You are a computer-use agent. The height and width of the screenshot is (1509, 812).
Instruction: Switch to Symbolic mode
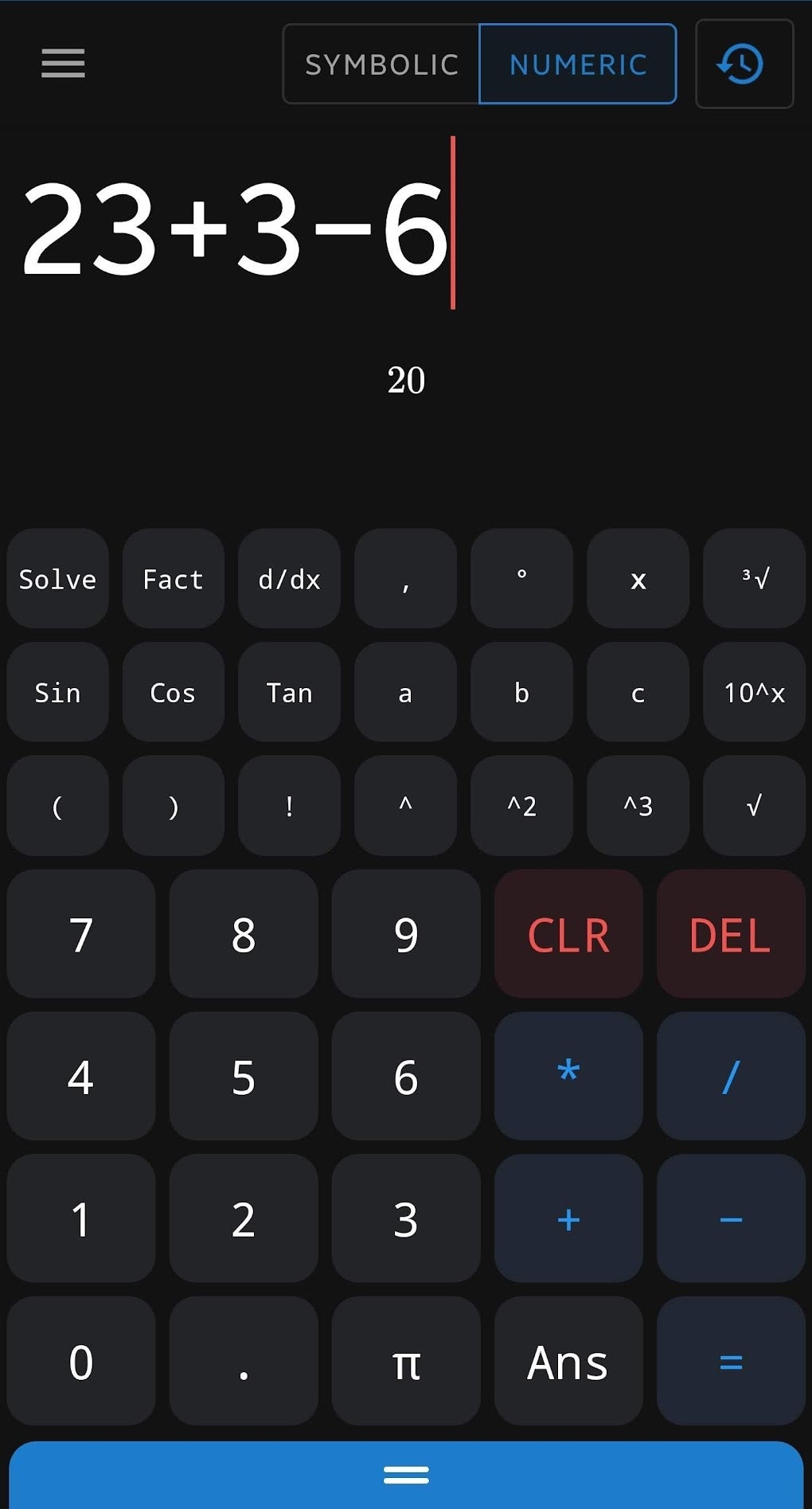(x=381, y=64)
